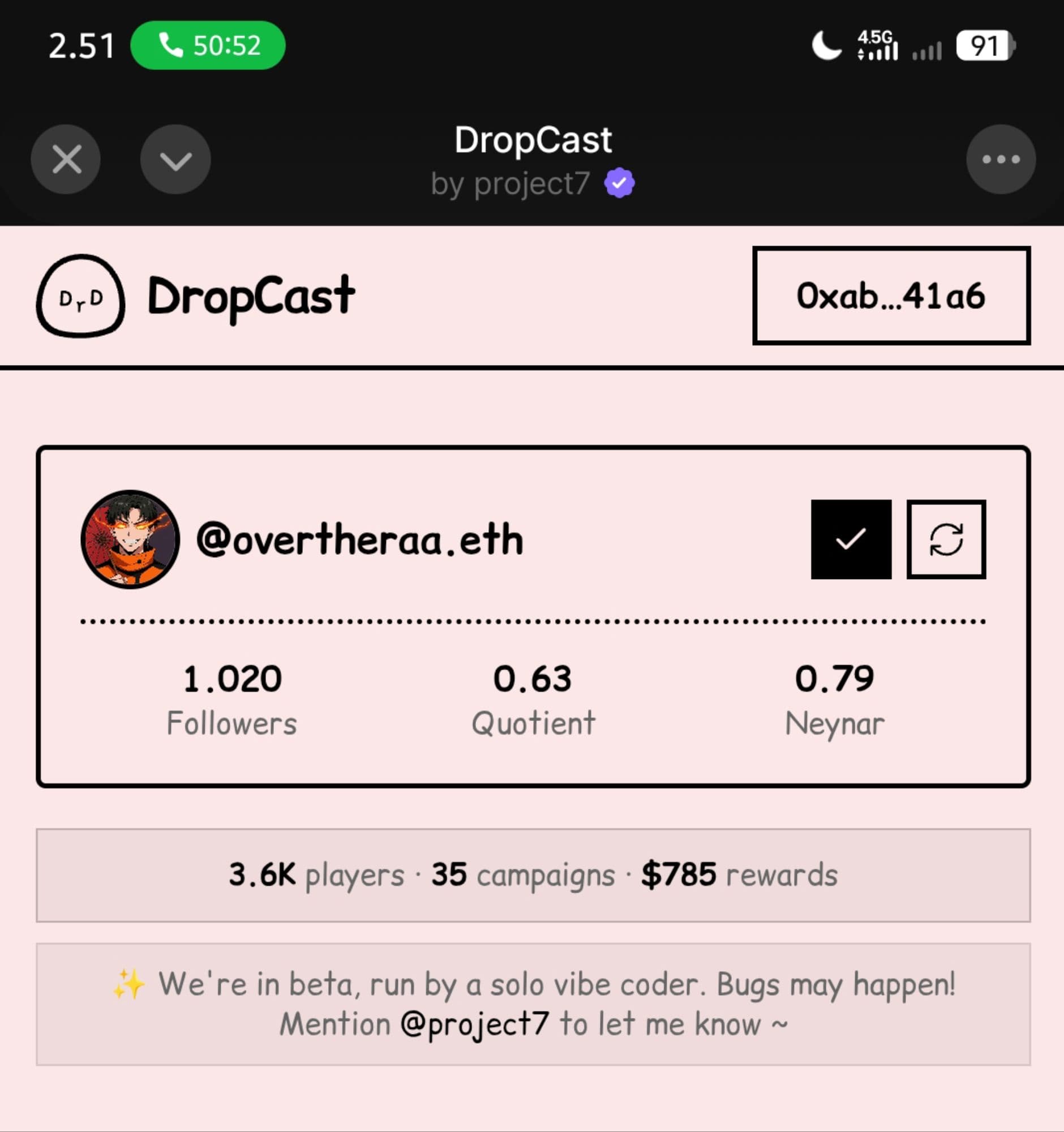The width and height of the screenshot is (1064, 1132).
Task: Open the @project7 mention link
Action: (474, 1024)
